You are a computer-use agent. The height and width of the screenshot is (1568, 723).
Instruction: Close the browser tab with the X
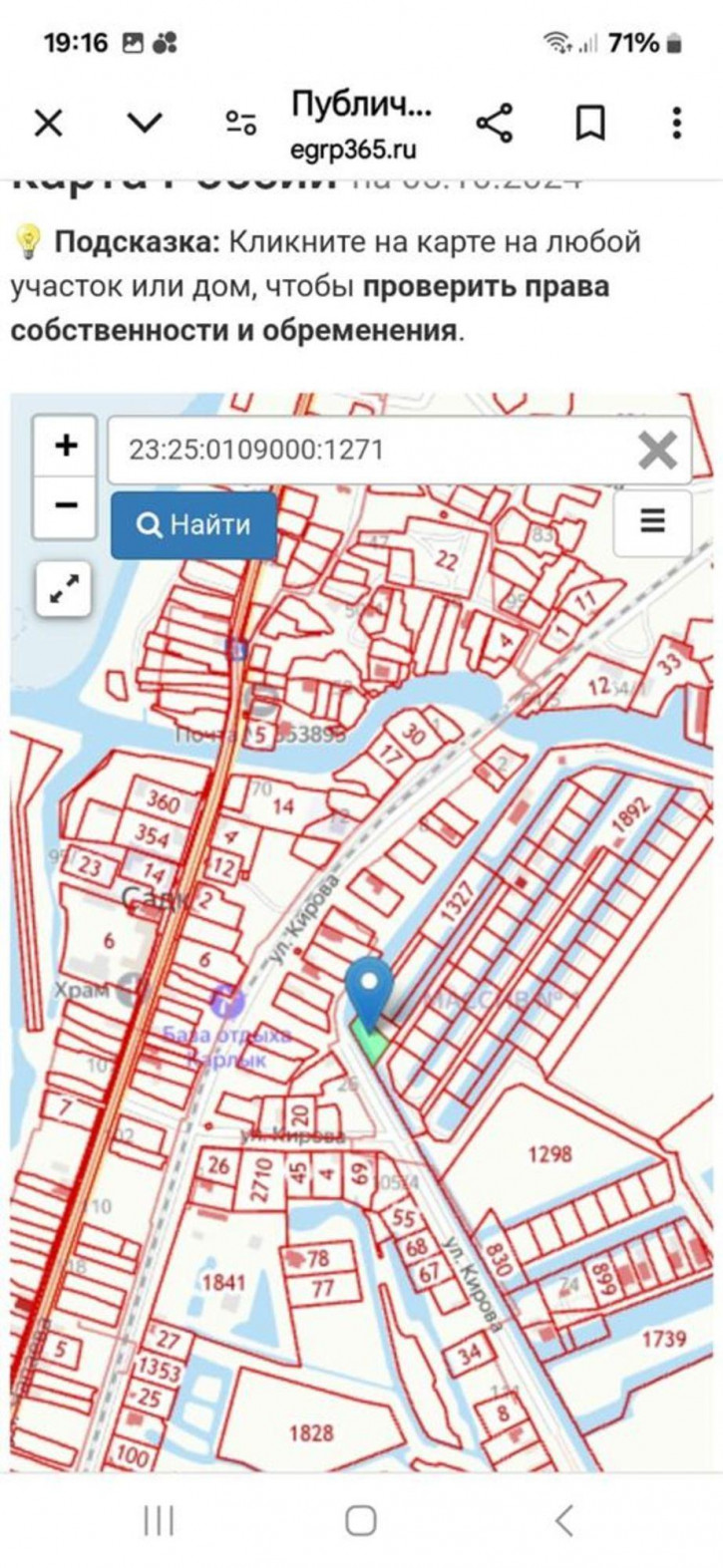[x=48, y=124]
